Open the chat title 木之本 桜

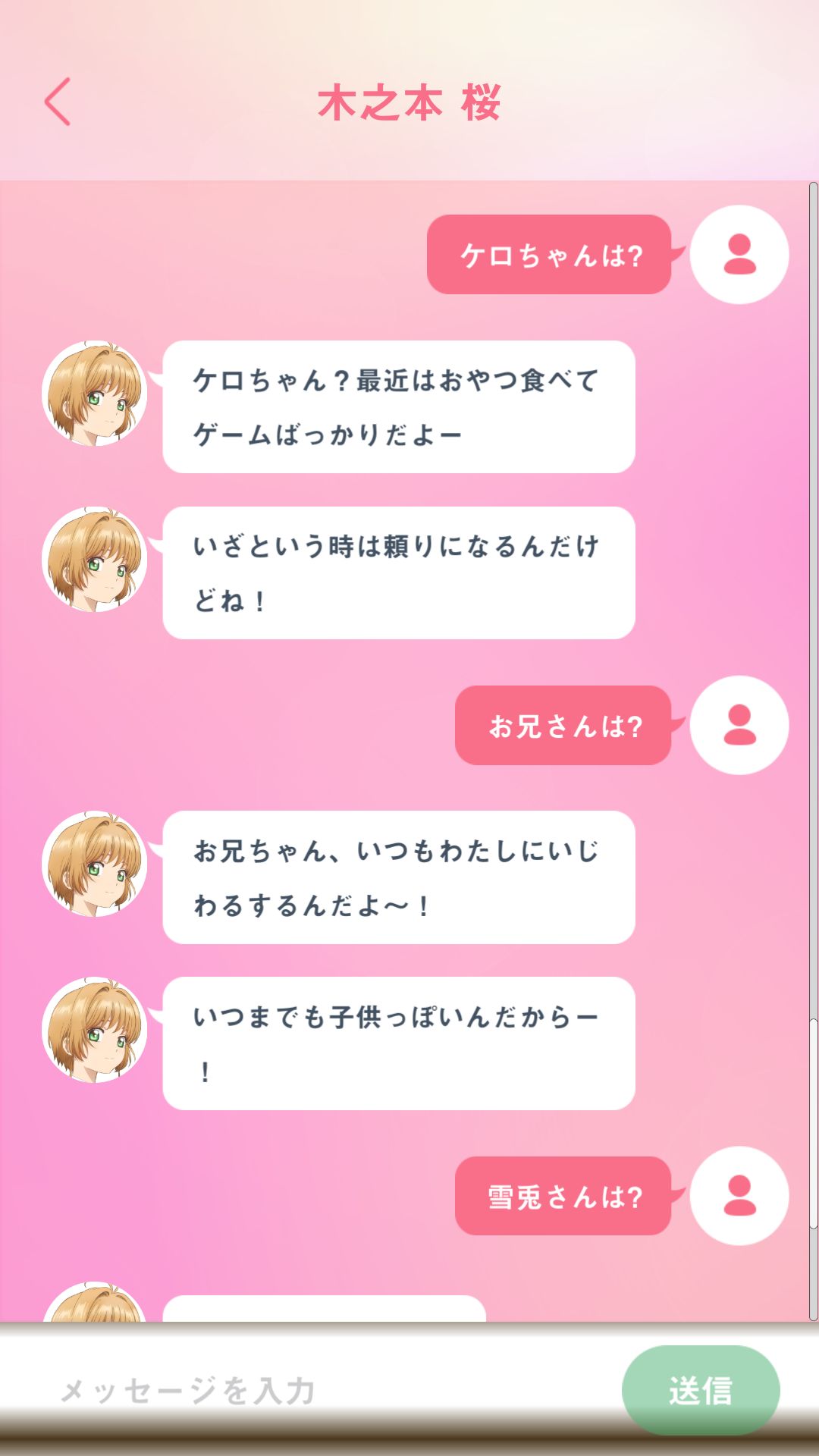click(409, 102)
